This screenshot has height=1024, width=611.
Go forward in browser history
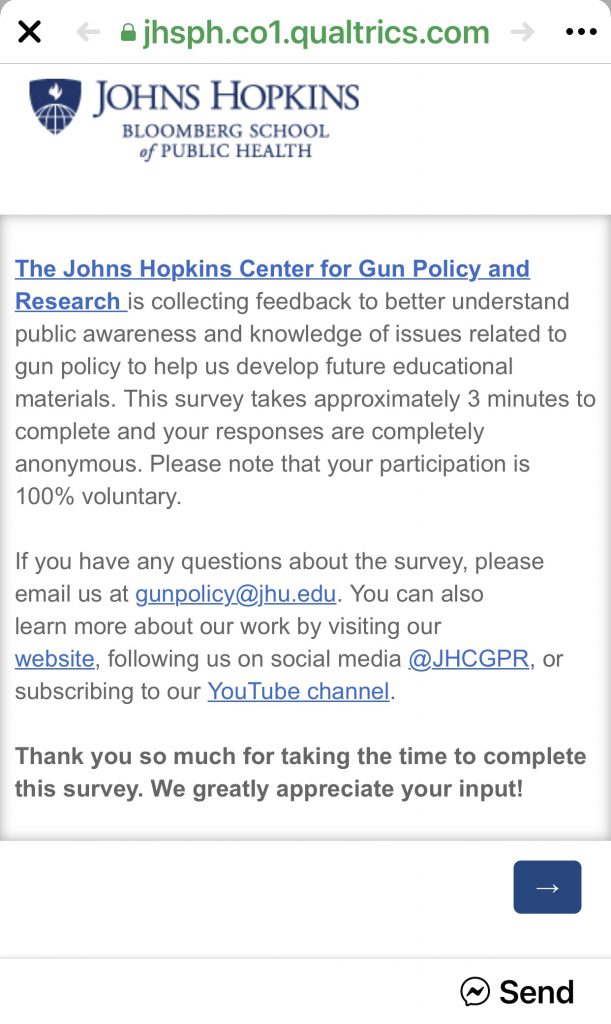(522, 32)
